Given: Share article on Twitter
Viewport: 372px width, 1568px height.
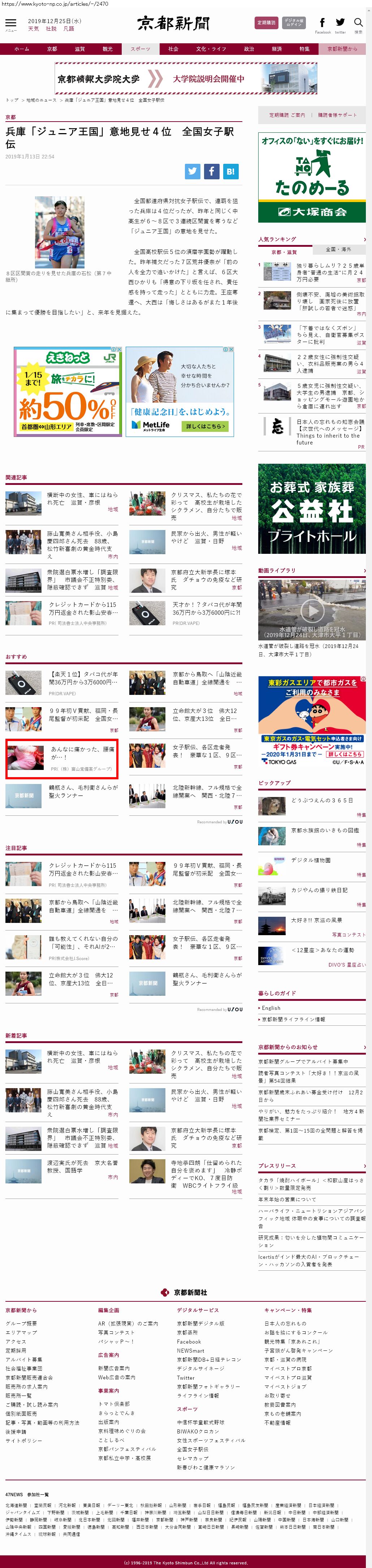Looking at the screenshot, I should [x=193, y=171].
